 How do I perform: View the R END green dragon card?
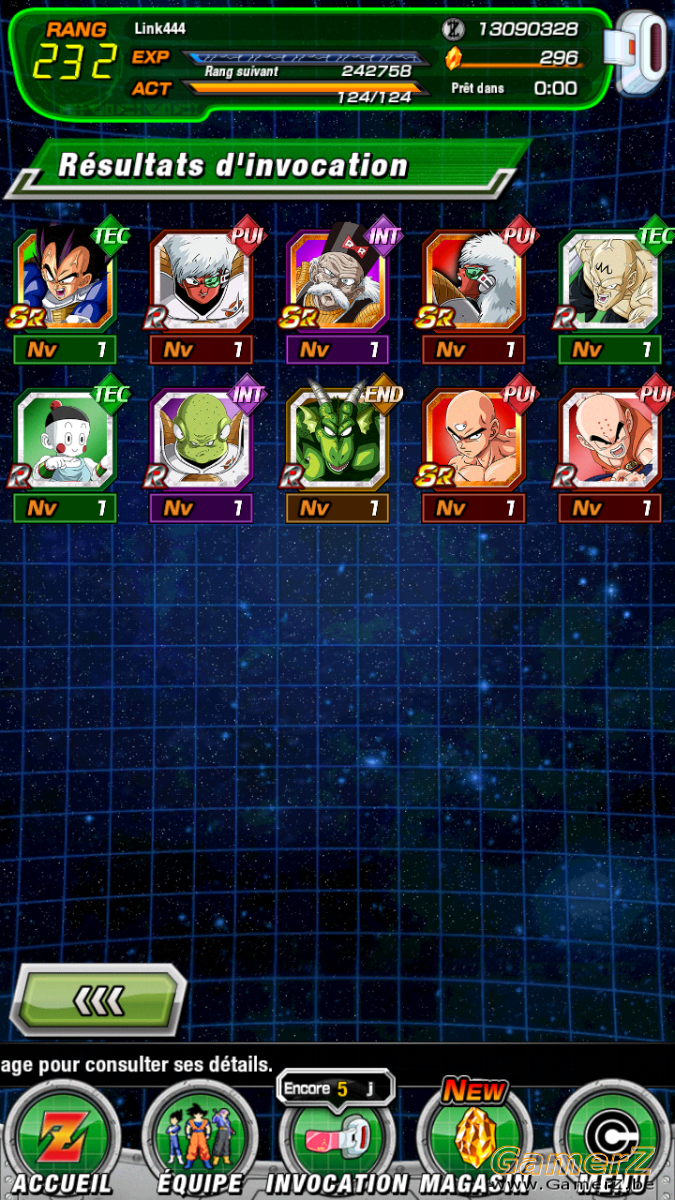pos(337,440)
